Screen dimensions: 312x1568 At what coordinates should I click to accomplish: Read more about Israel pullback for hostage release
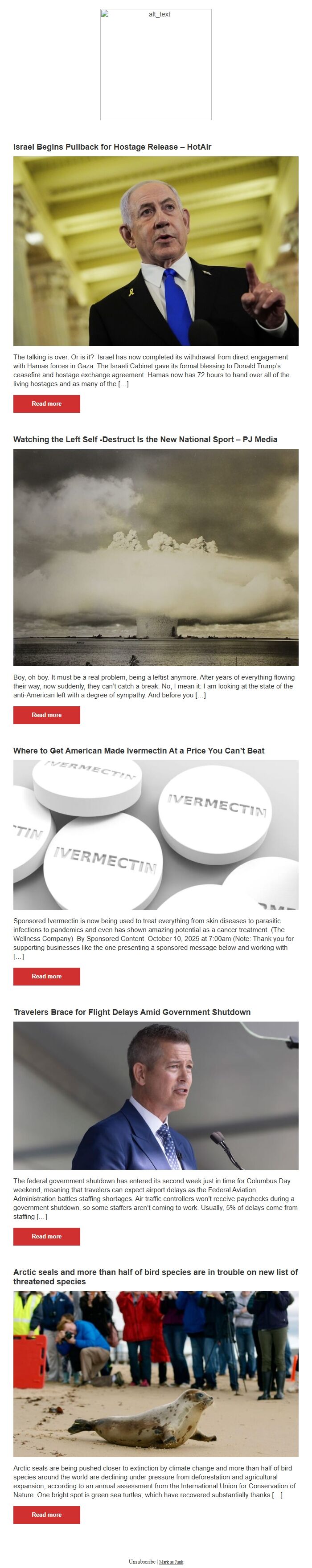(x=46, y=403)
